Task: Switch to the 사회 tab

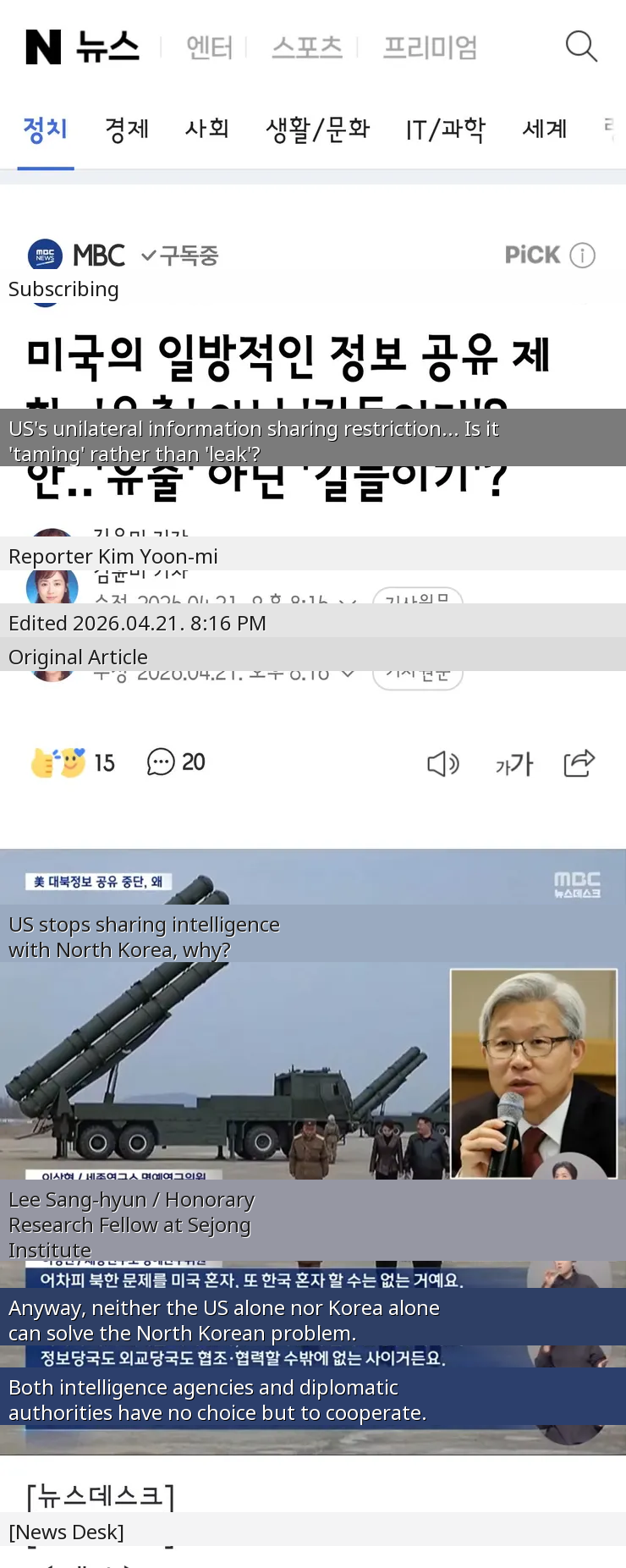Action: [x=207, y=129]
